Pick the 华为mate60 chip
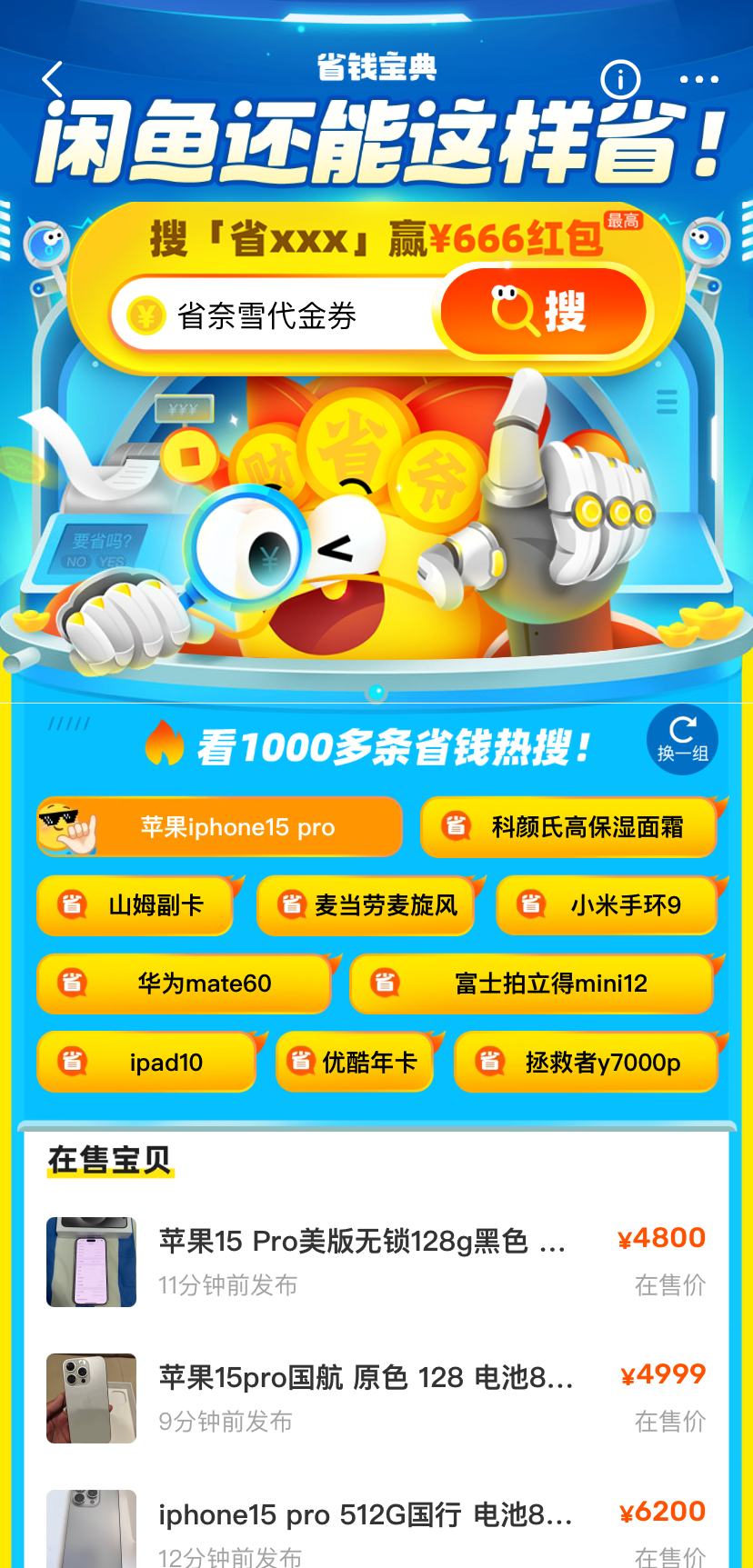 [184, 984]
